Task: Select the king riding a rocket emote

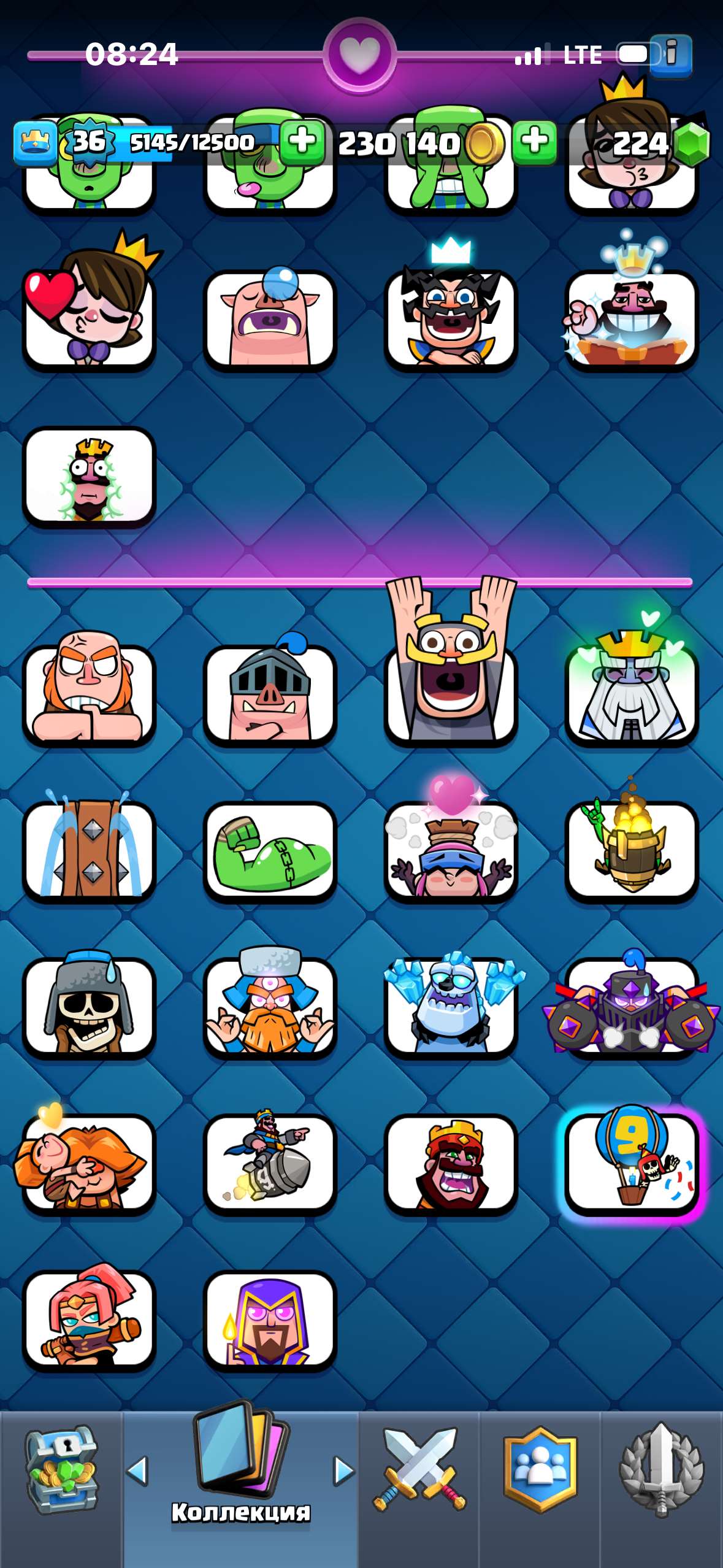Action: pos(270,1163)
